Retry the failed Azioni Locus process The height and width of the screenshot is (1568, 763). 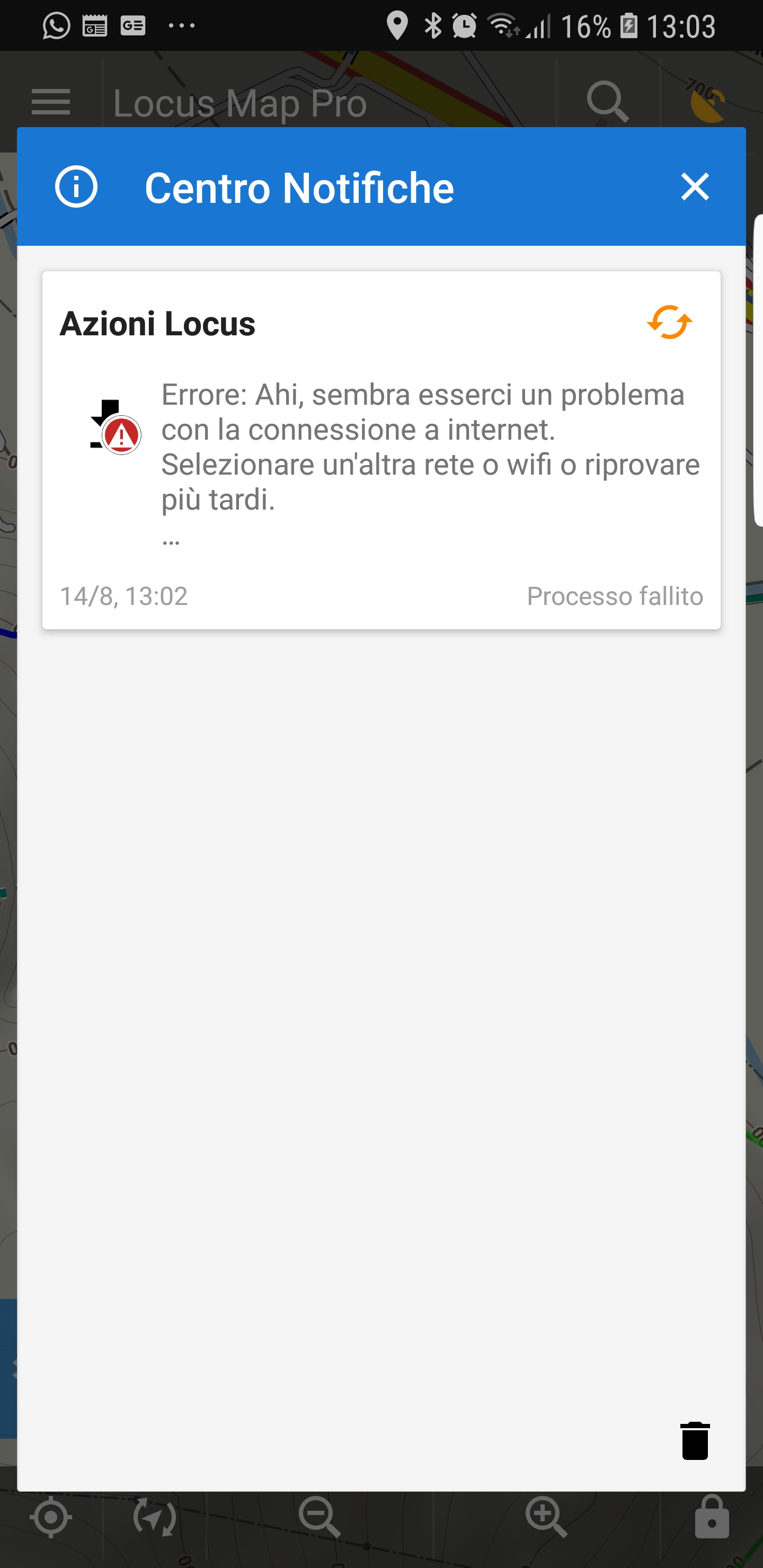tap(669, 322)
